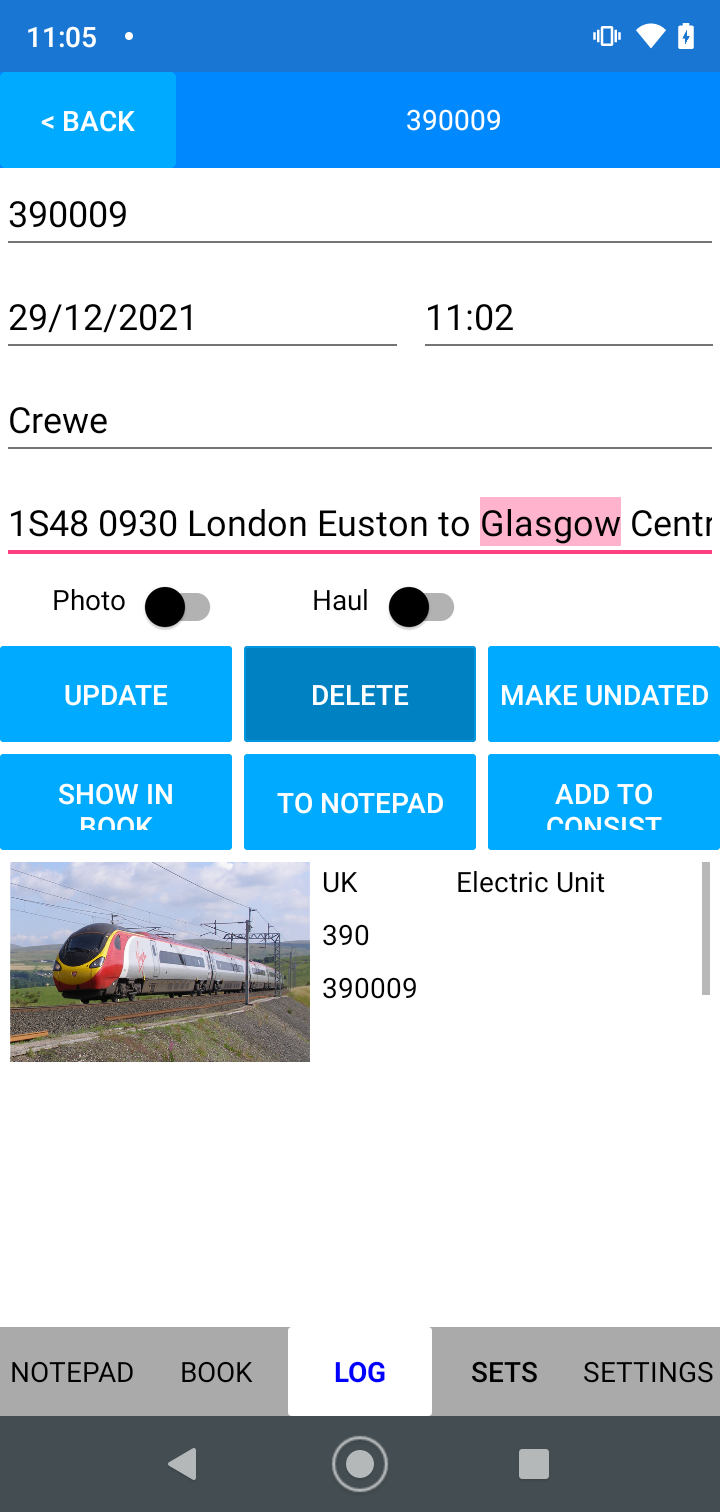Tap the clock in the status bar
720x1512 pixels.
(62, 37)
